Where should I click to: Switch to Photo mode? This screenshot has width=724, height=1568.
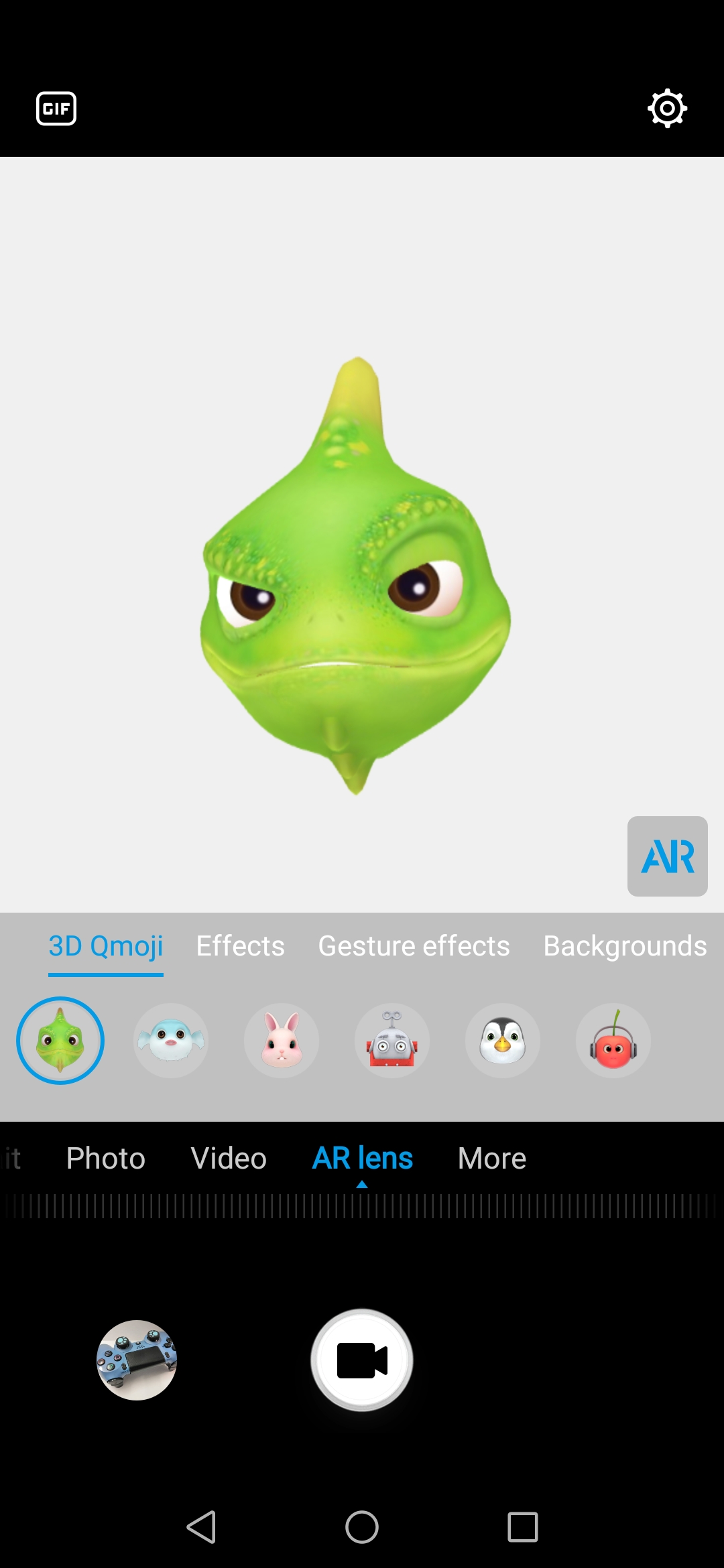point(106,1158)
